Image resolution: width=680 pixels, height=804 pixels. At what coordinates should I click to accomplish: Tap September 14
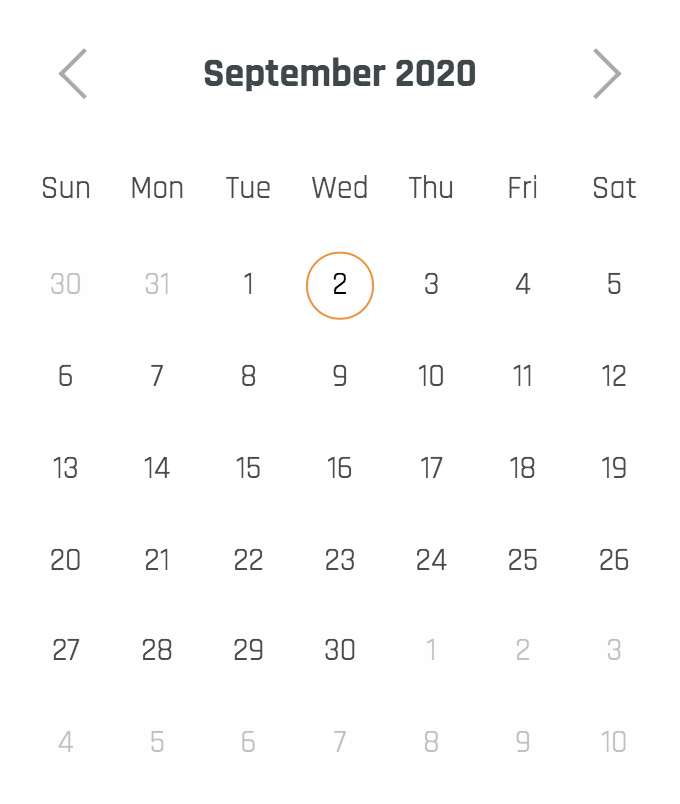pyautogui.click(x=157, y=468)
